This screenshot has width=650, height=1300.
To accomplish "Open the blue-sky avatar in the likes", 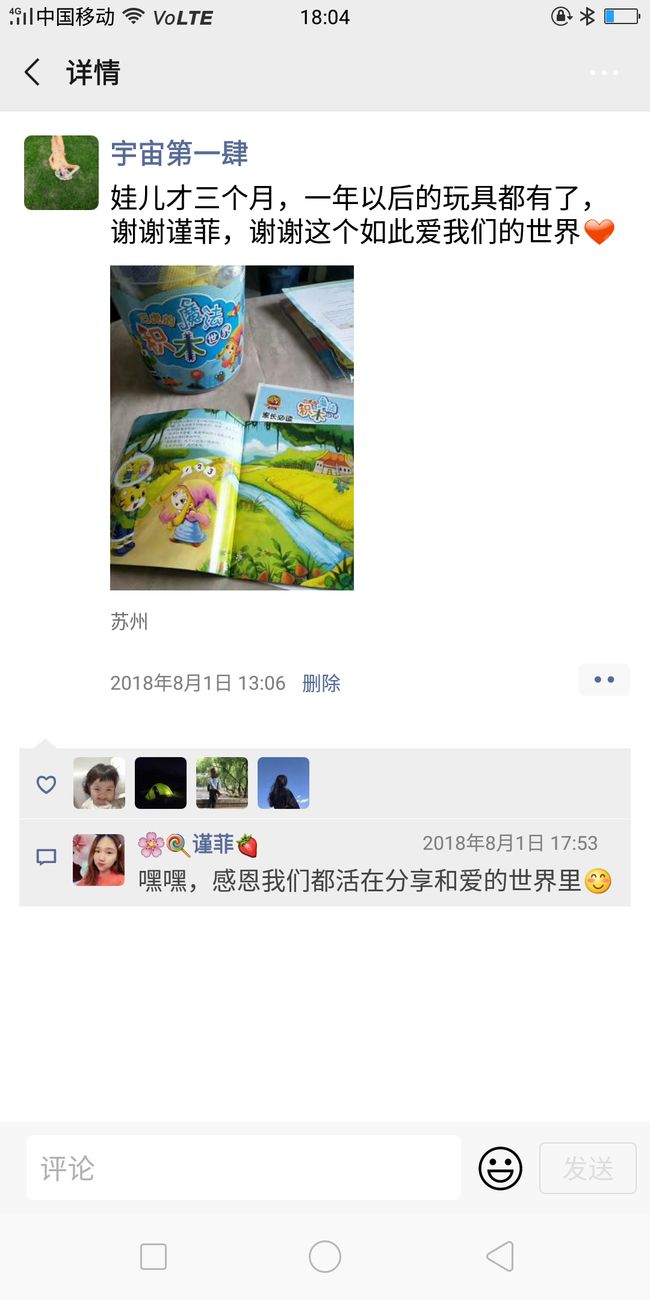I will [283, 783].
